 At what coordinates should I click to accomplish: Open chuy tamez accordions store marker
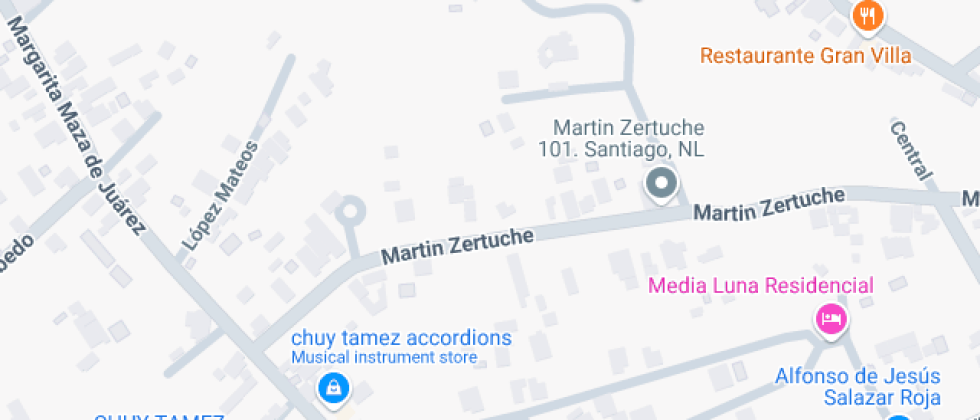(x=333, y=387)
